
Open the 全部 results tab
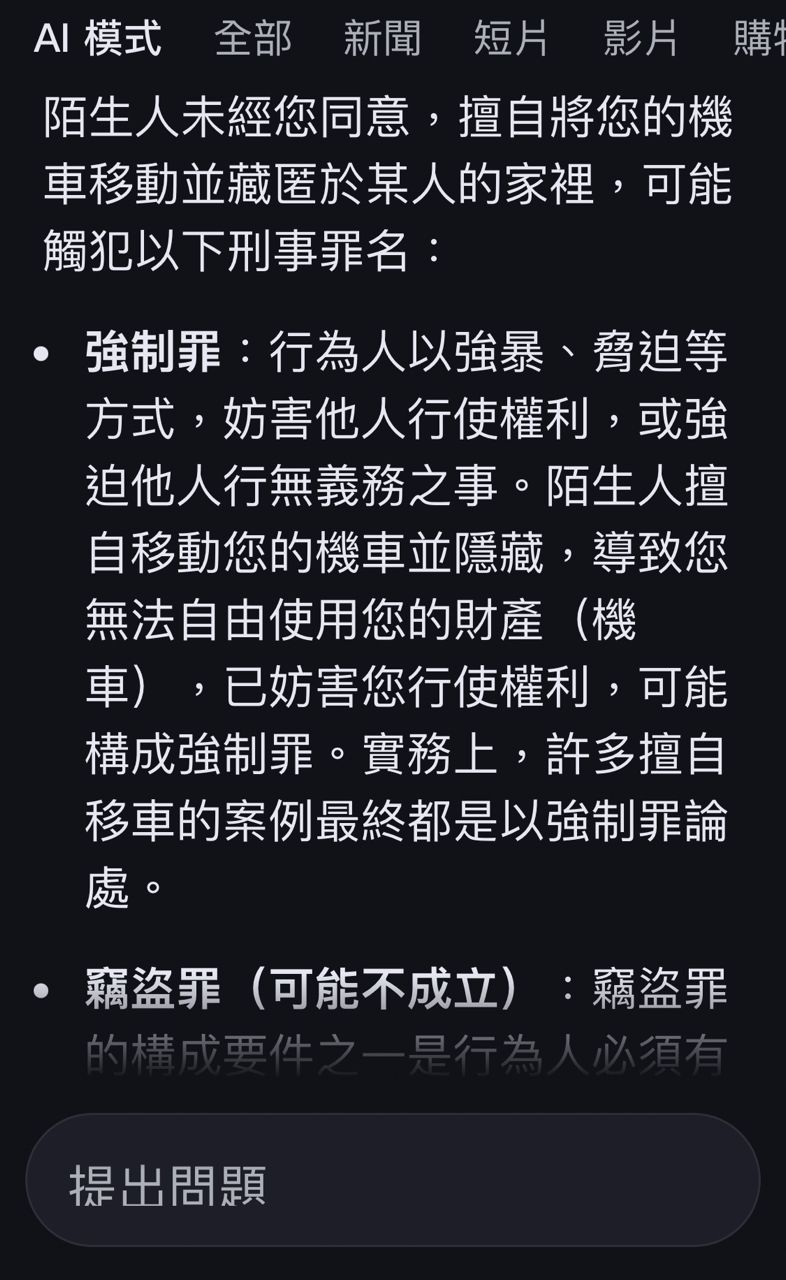(x=253, y=38)
